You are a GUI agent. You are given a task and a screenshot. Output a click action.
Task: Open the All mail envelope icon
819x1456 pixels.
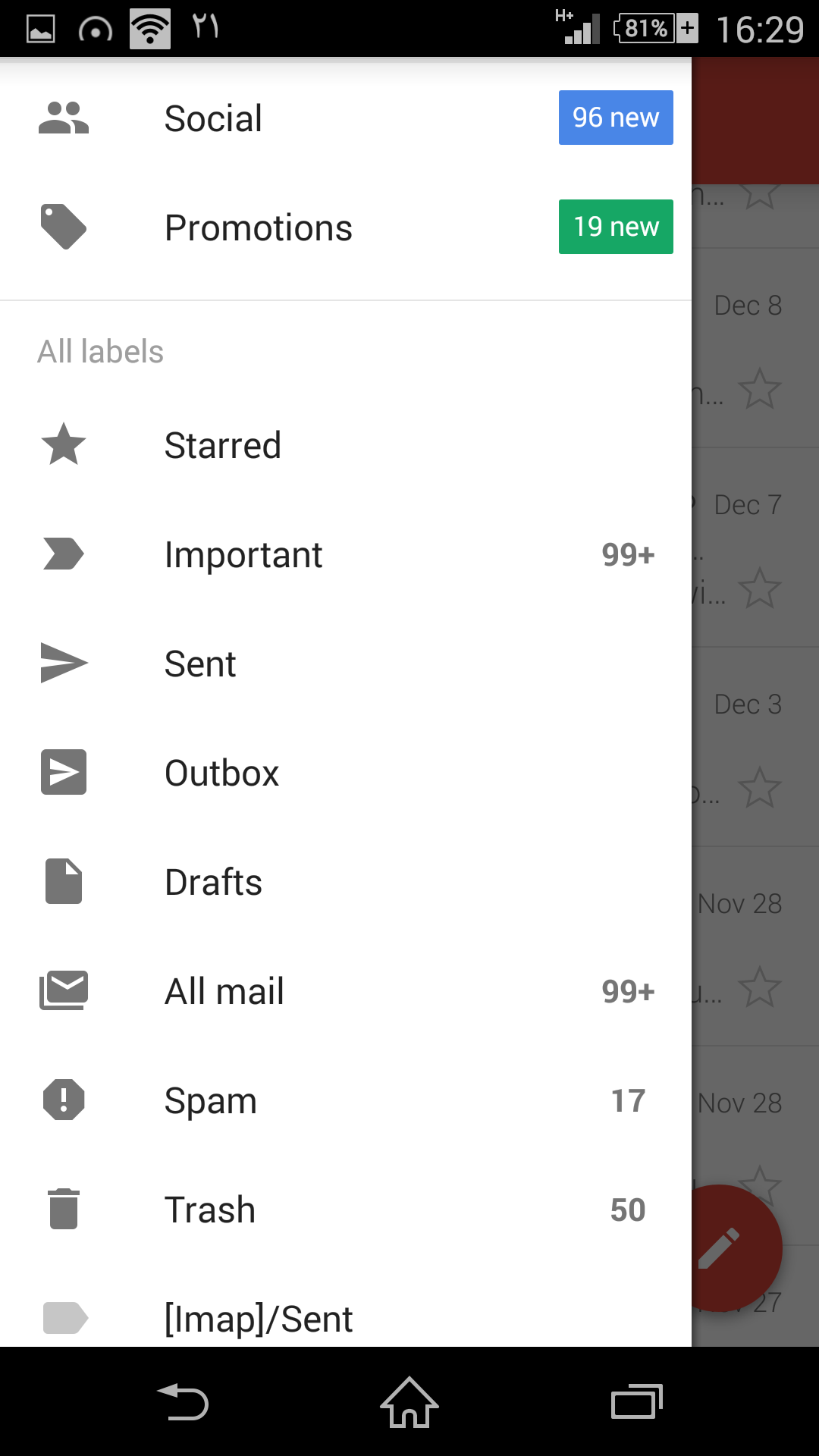(64, 990)
